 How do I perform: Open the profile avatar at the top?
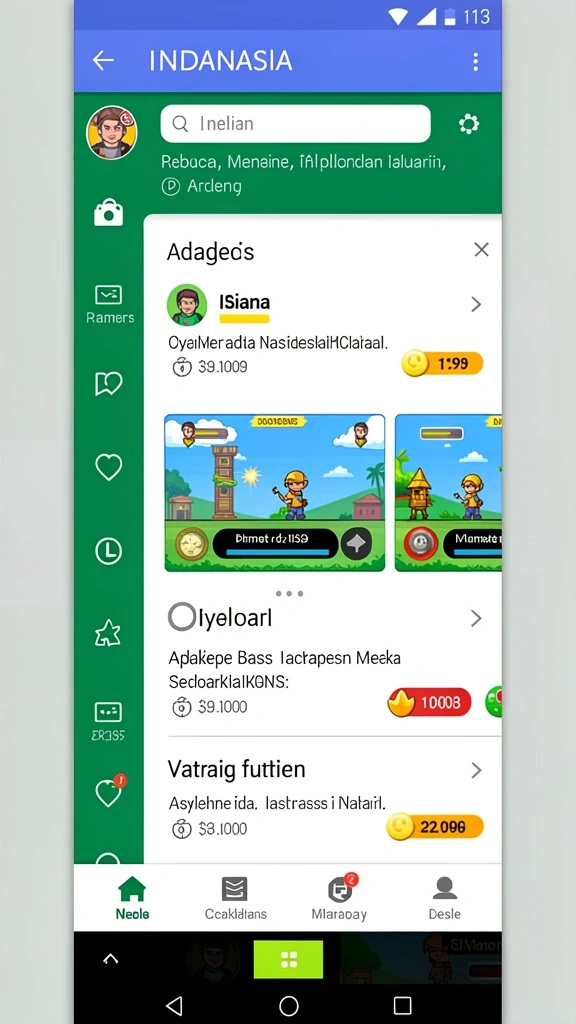point(112,133)
